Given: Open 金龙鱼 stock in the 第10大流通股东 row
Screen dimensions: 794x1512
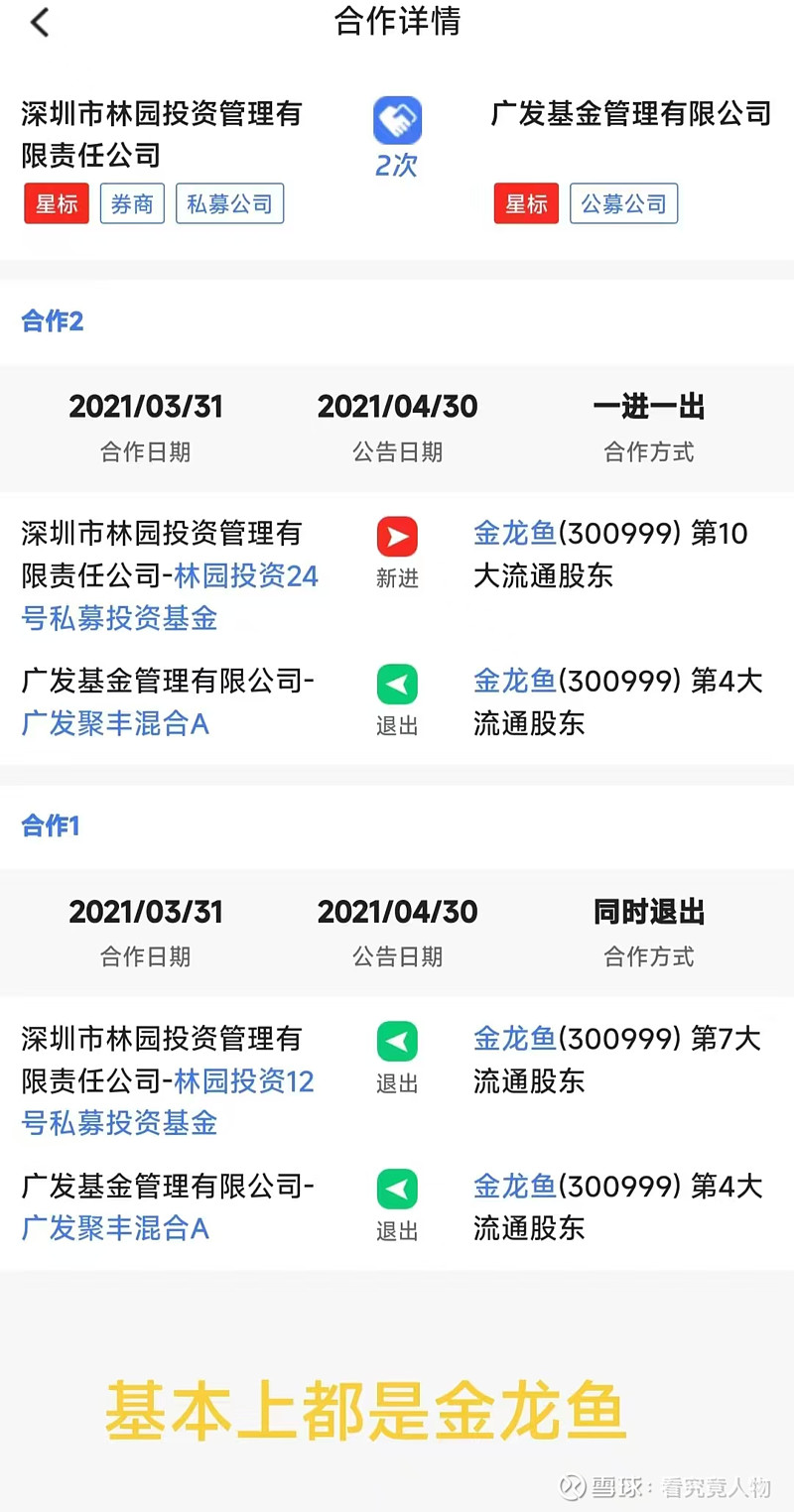Looking at the screenshot, I should [x=515, y=534].
